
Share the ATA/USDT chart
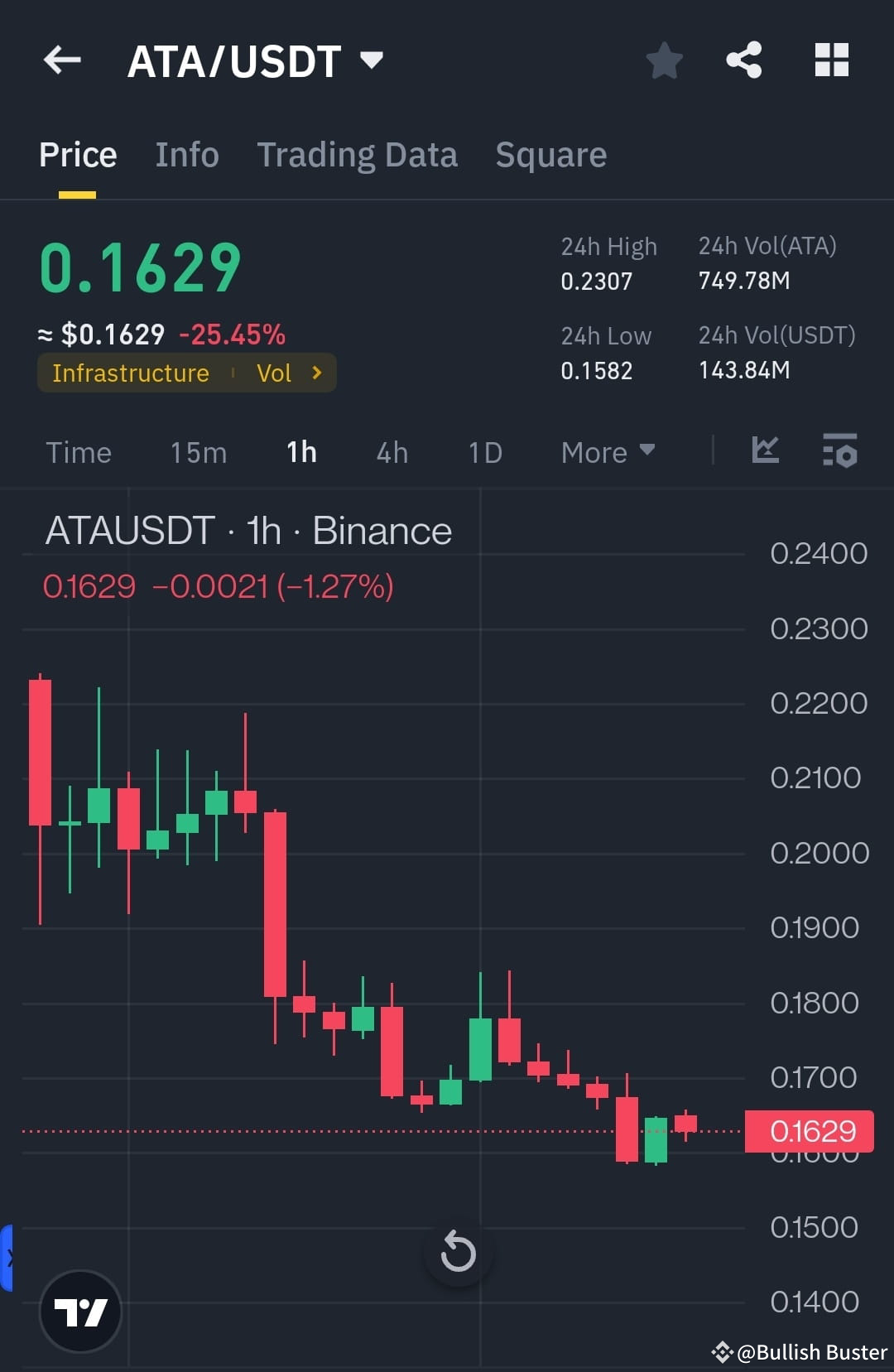[x=743, y=60]
